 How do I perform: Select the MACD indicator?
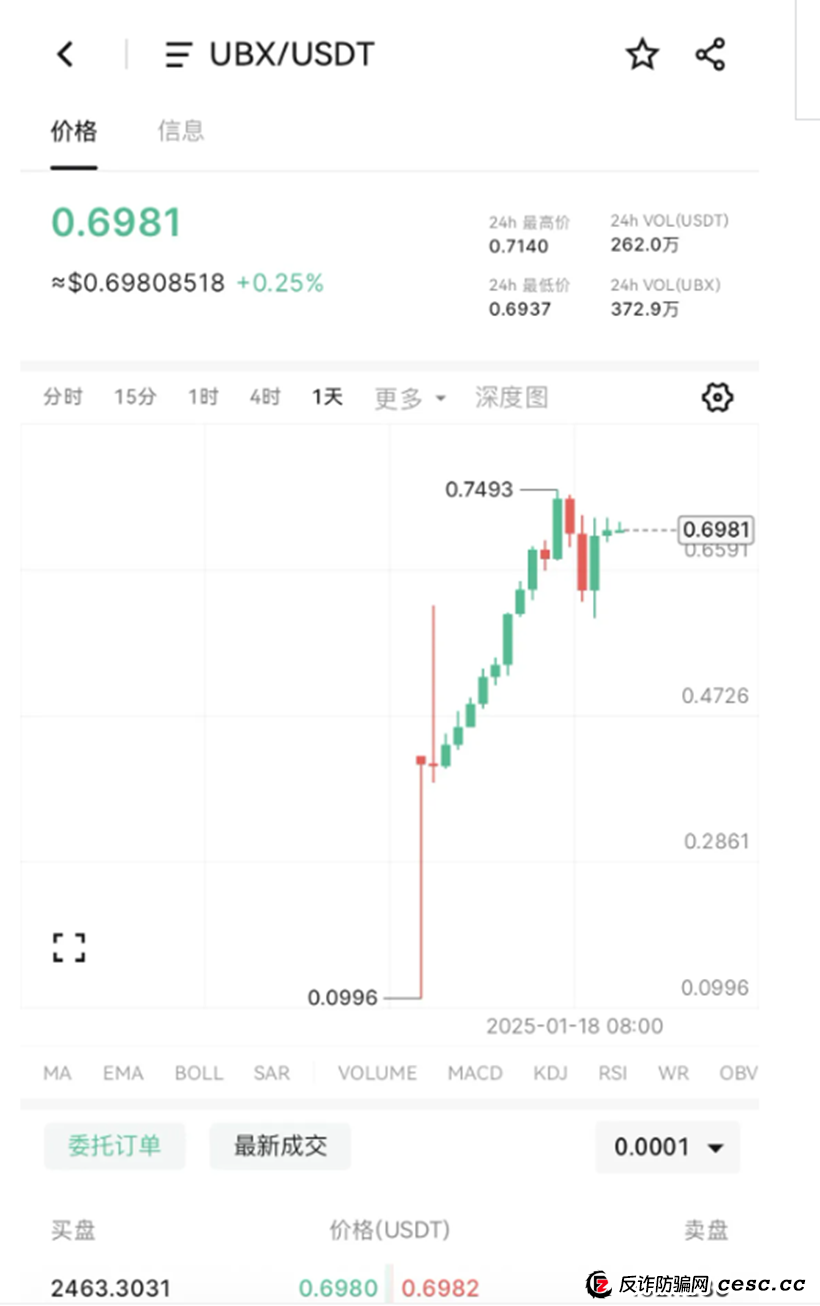tap(474, 1072)
